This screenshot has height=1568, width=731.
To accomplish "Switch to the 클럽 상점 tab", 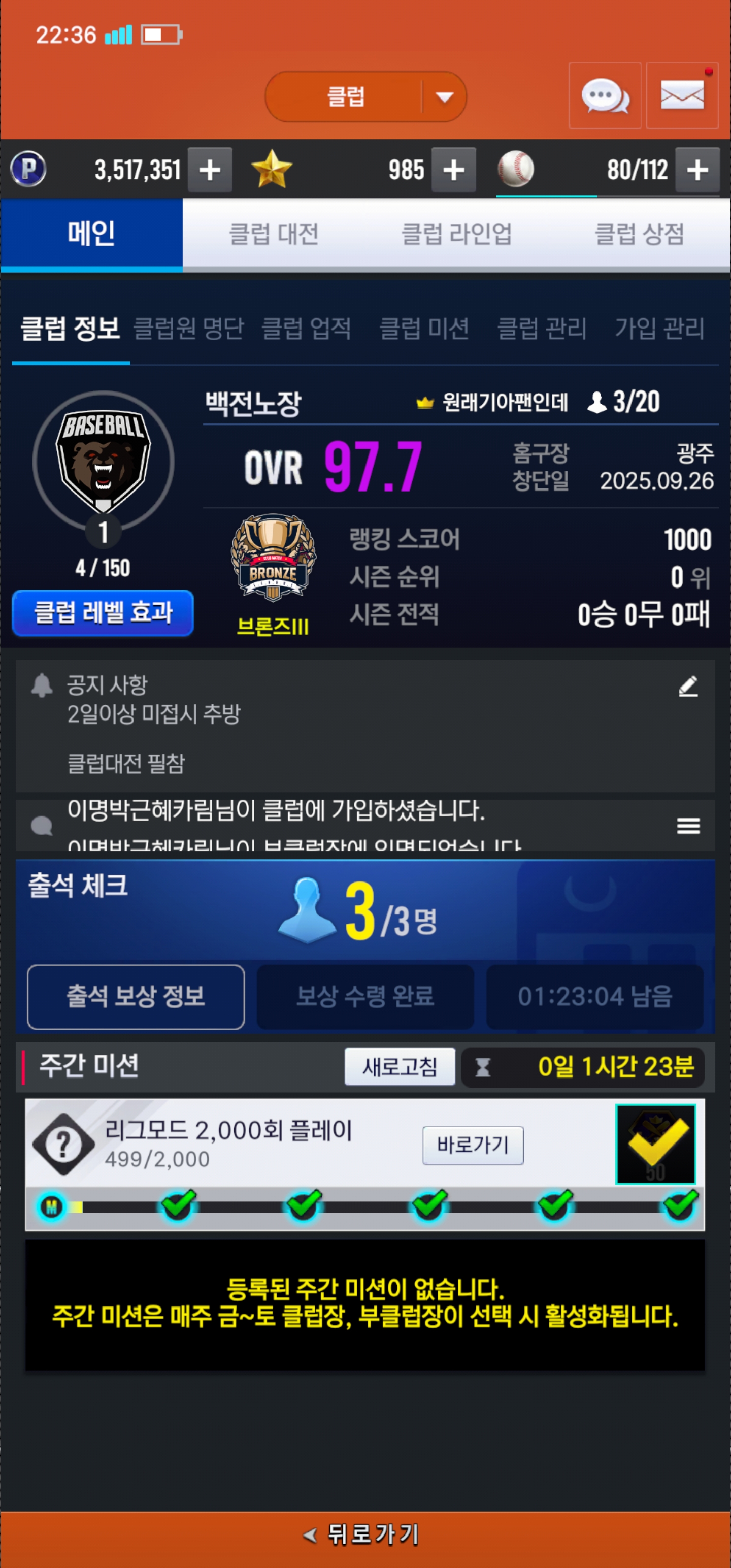I will coord(639,234).
